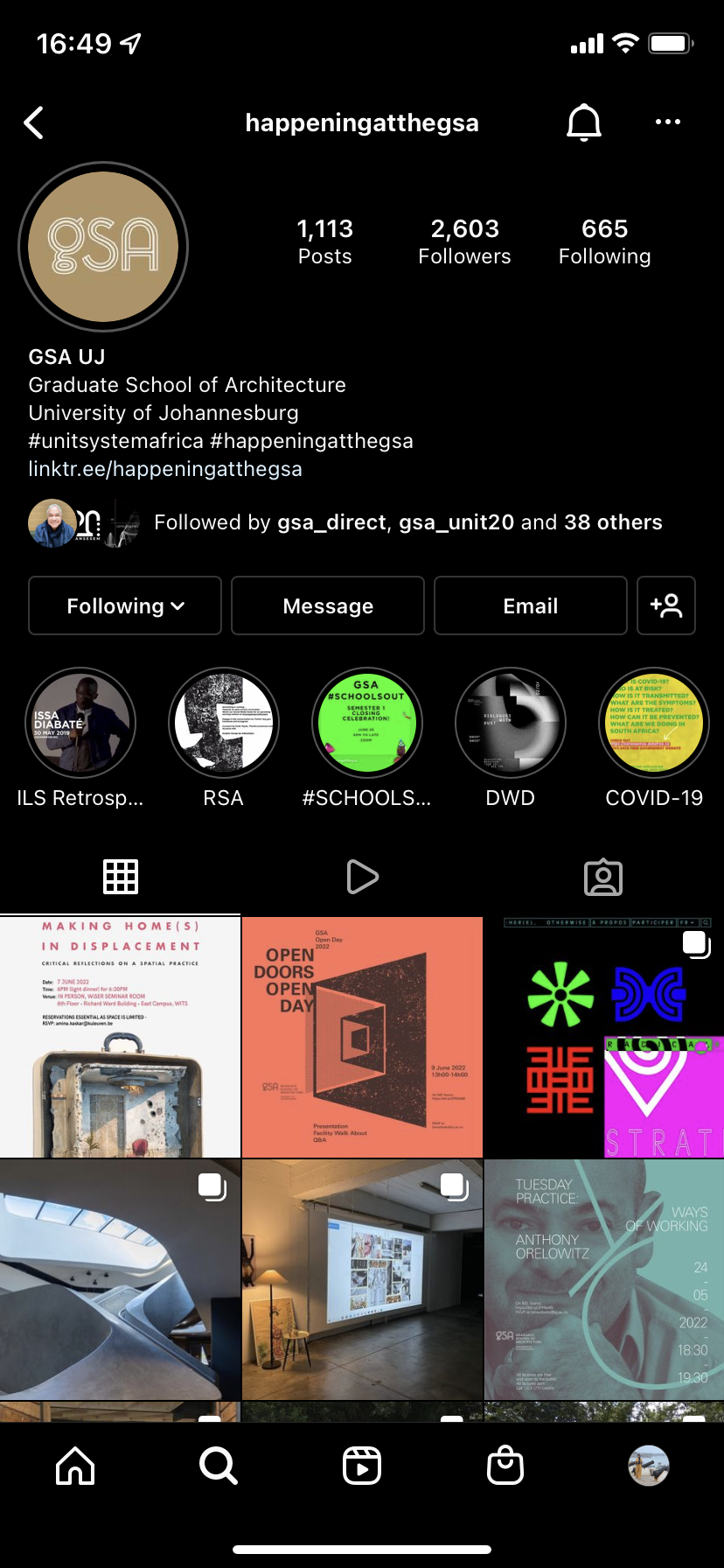View the 665 following list
The width and height of the screenshot is (724, 1568).
(x=604, y=241)
